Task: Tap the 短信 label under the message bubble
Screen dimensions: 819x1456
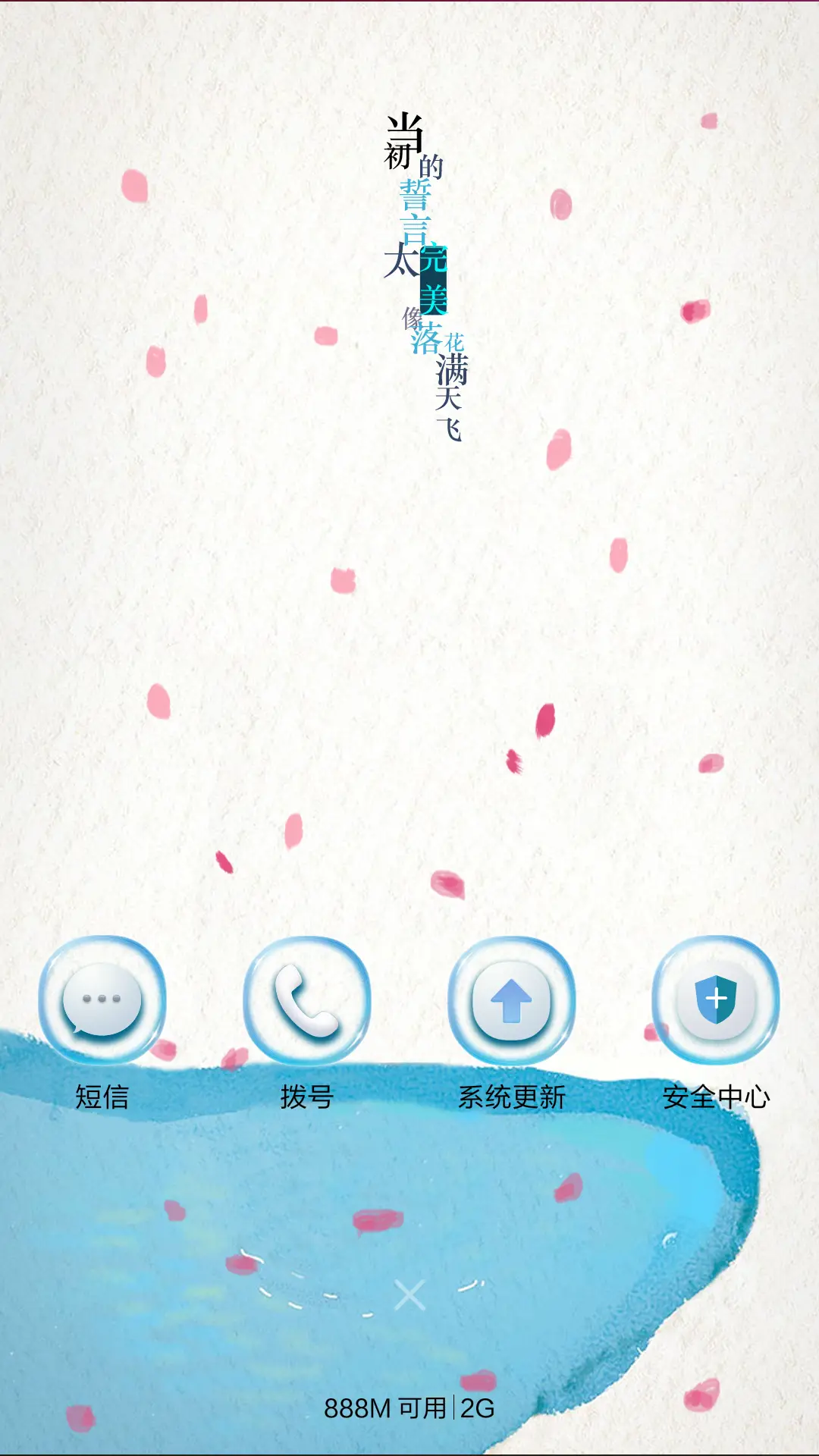Action: tap(101, 1094)
